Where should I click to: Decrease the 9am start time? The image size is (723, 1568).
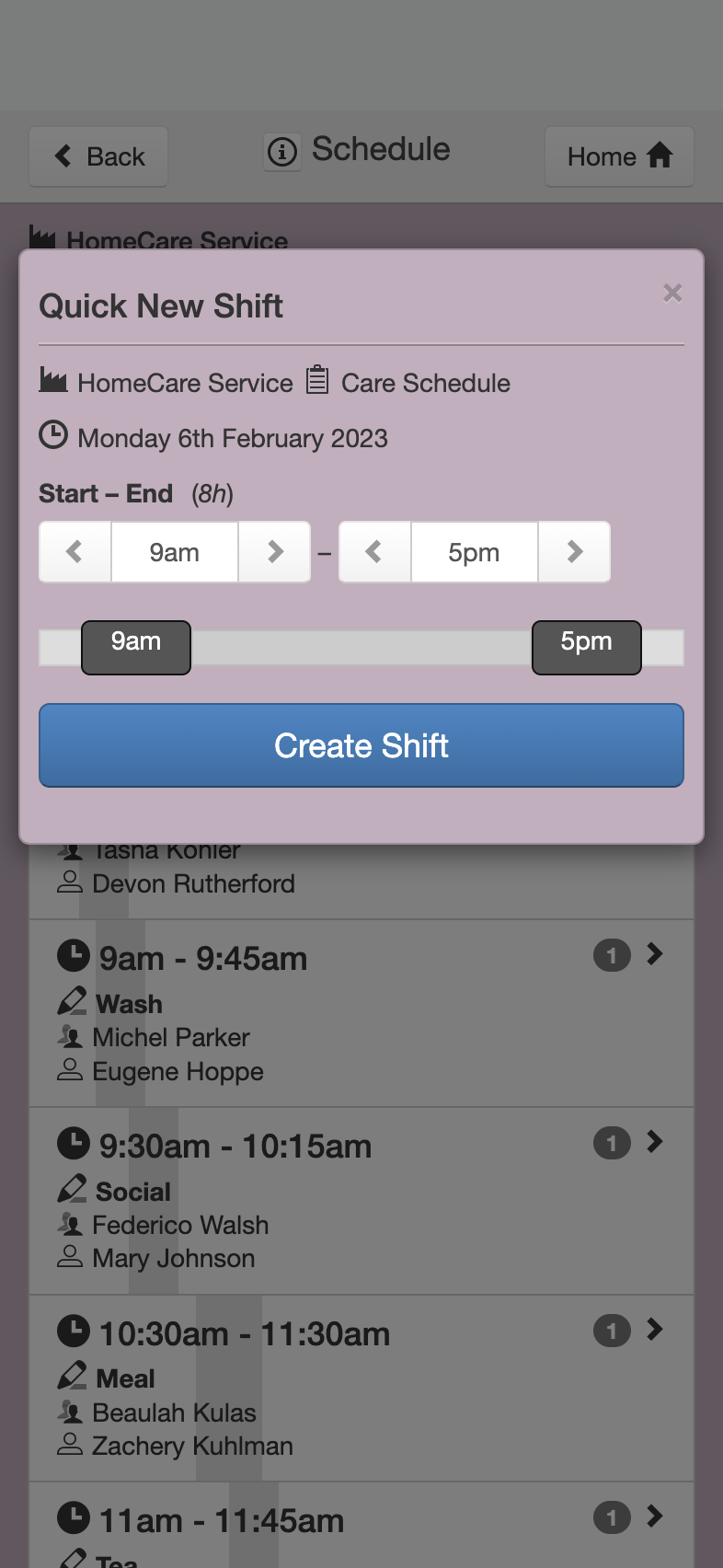point(75,552)
